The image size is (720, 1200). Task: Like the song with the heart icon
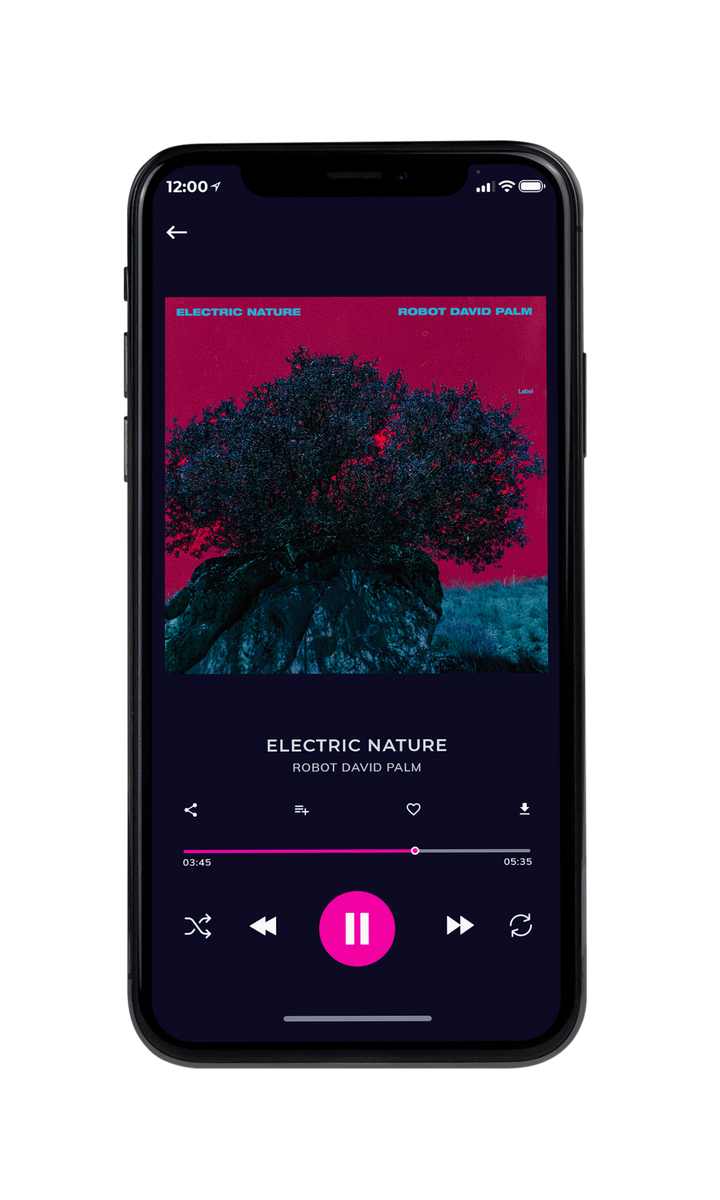413,810
